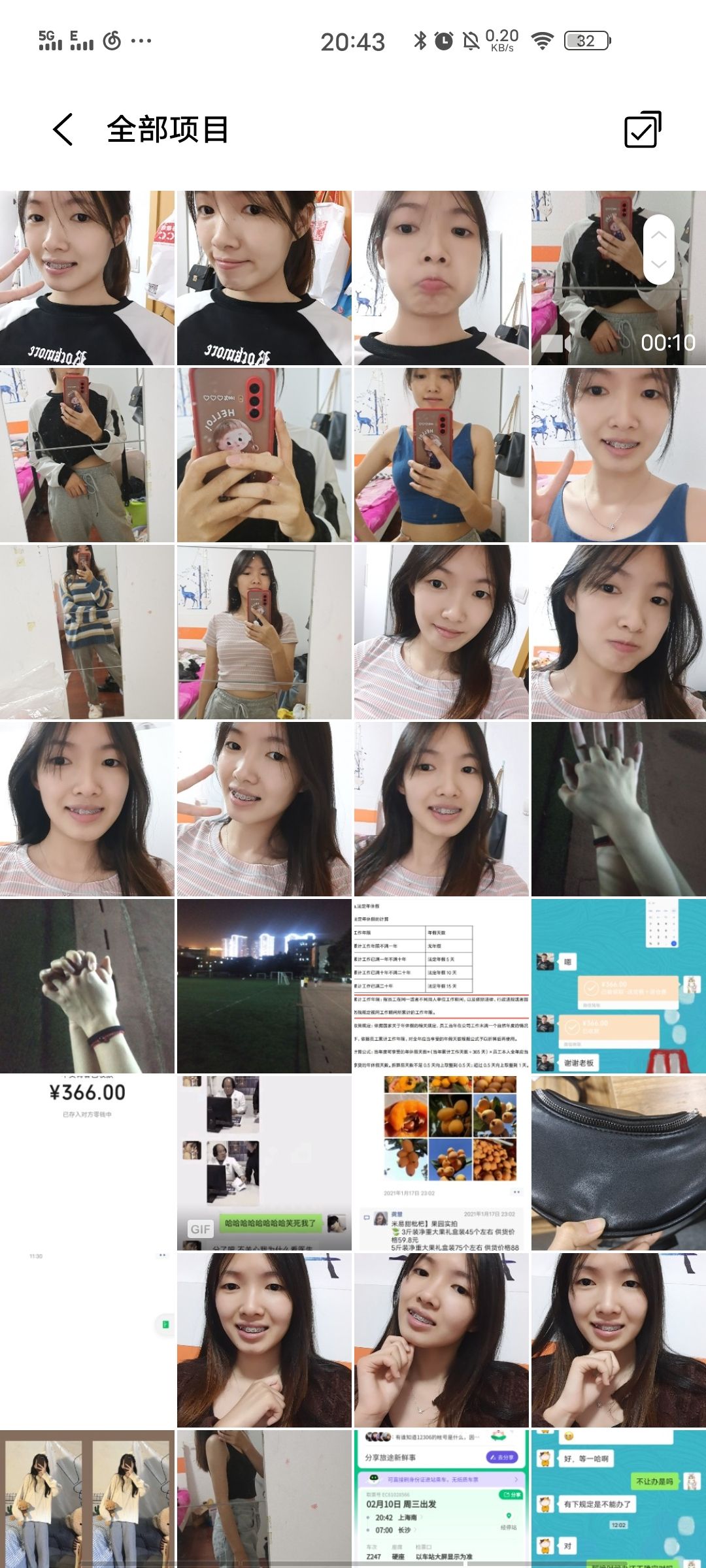Open the GIF chat screenshot

point(264,1163)
